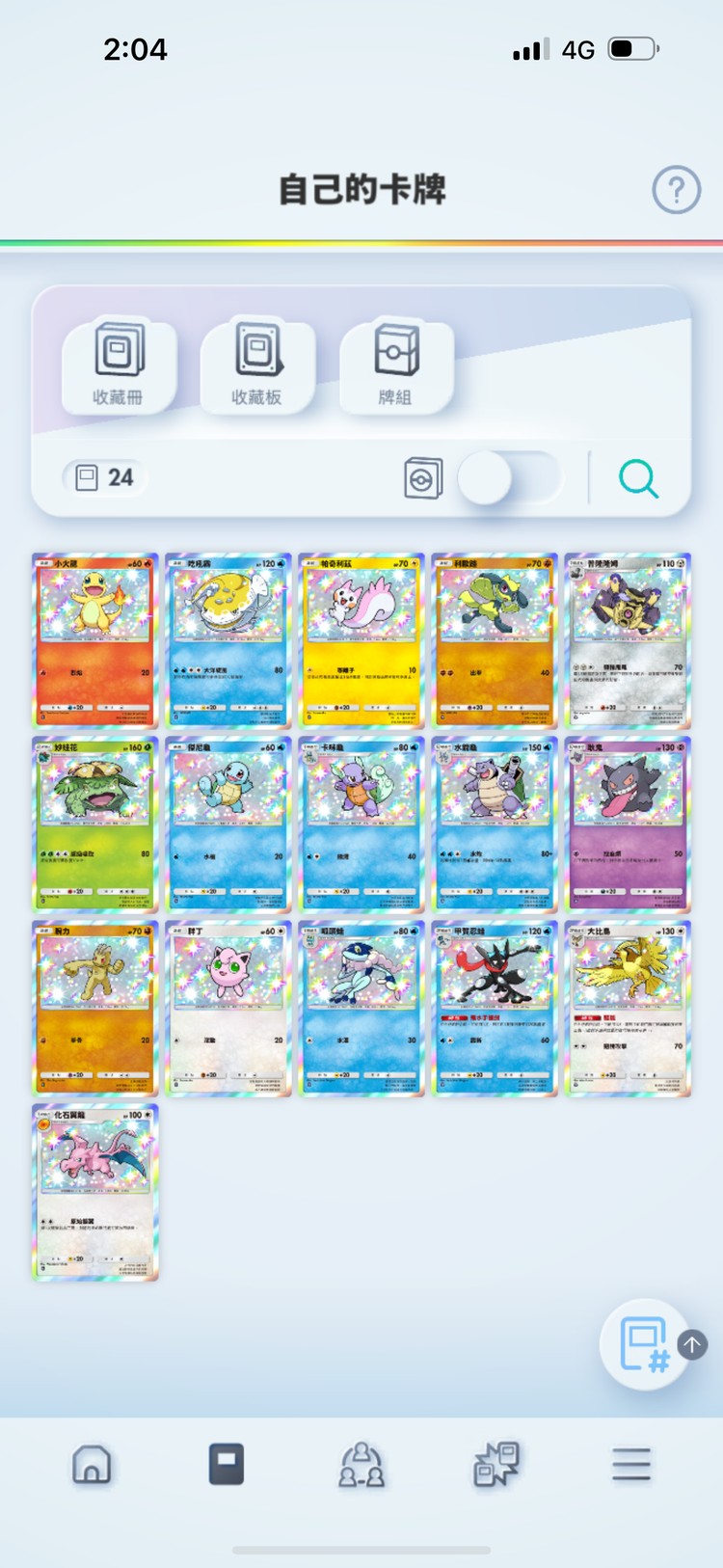Open the hamburger menu tab
Image resolution: width=723 pixels, height=1568 pixels.
[631, 1465]
